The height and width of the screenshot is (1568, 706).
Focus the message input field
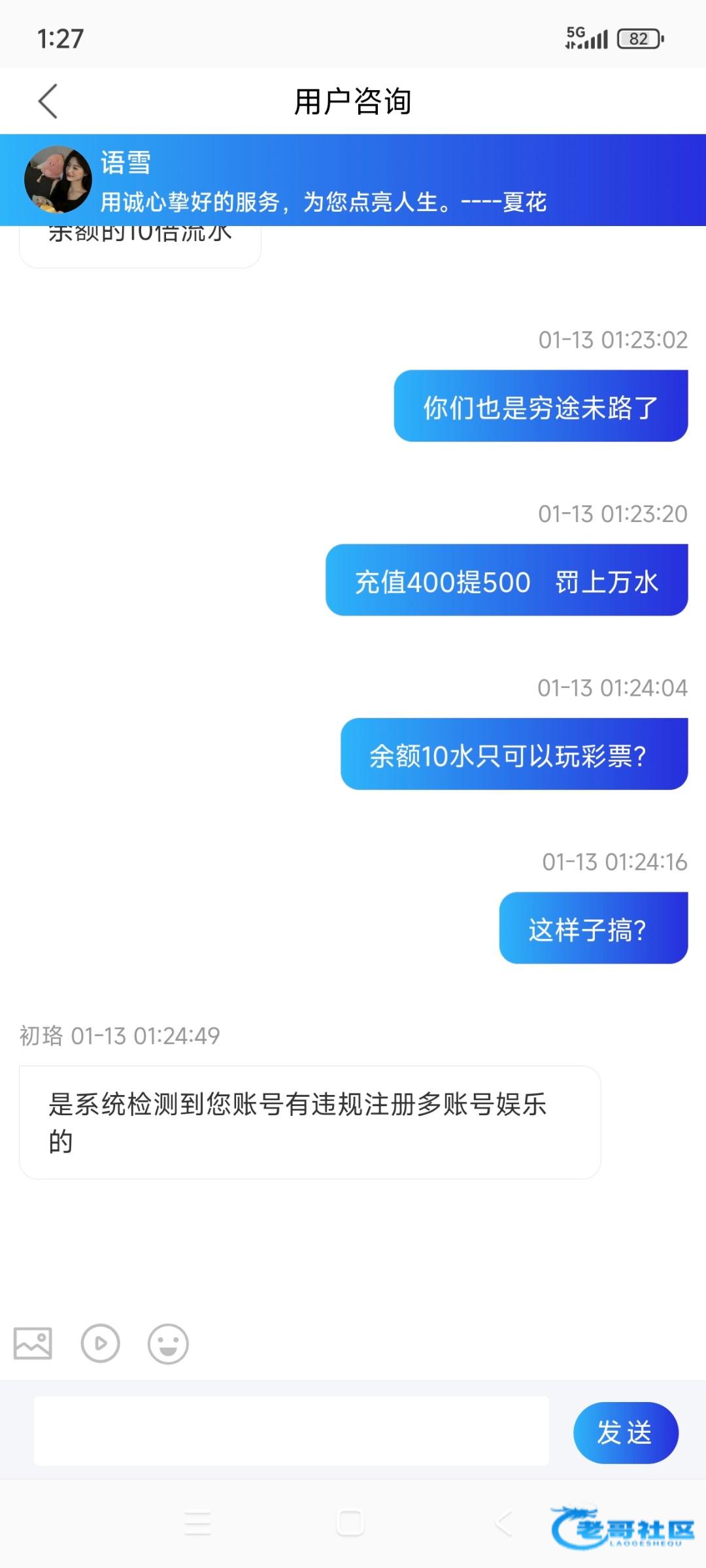[291, 1431]
